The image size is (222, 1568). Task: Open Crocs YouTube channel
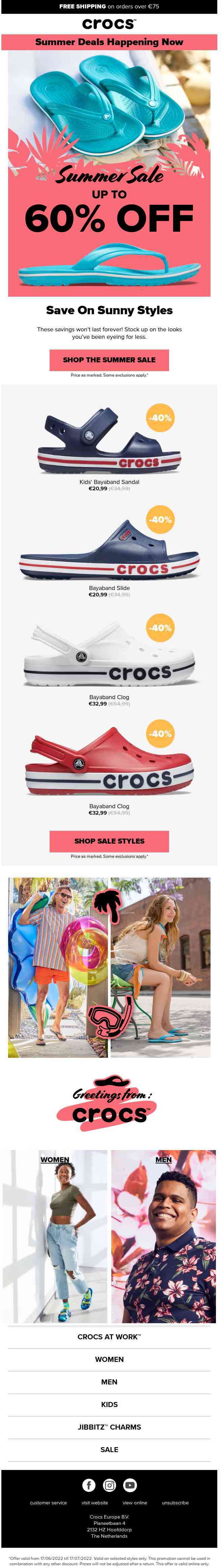coord(130,1485)
